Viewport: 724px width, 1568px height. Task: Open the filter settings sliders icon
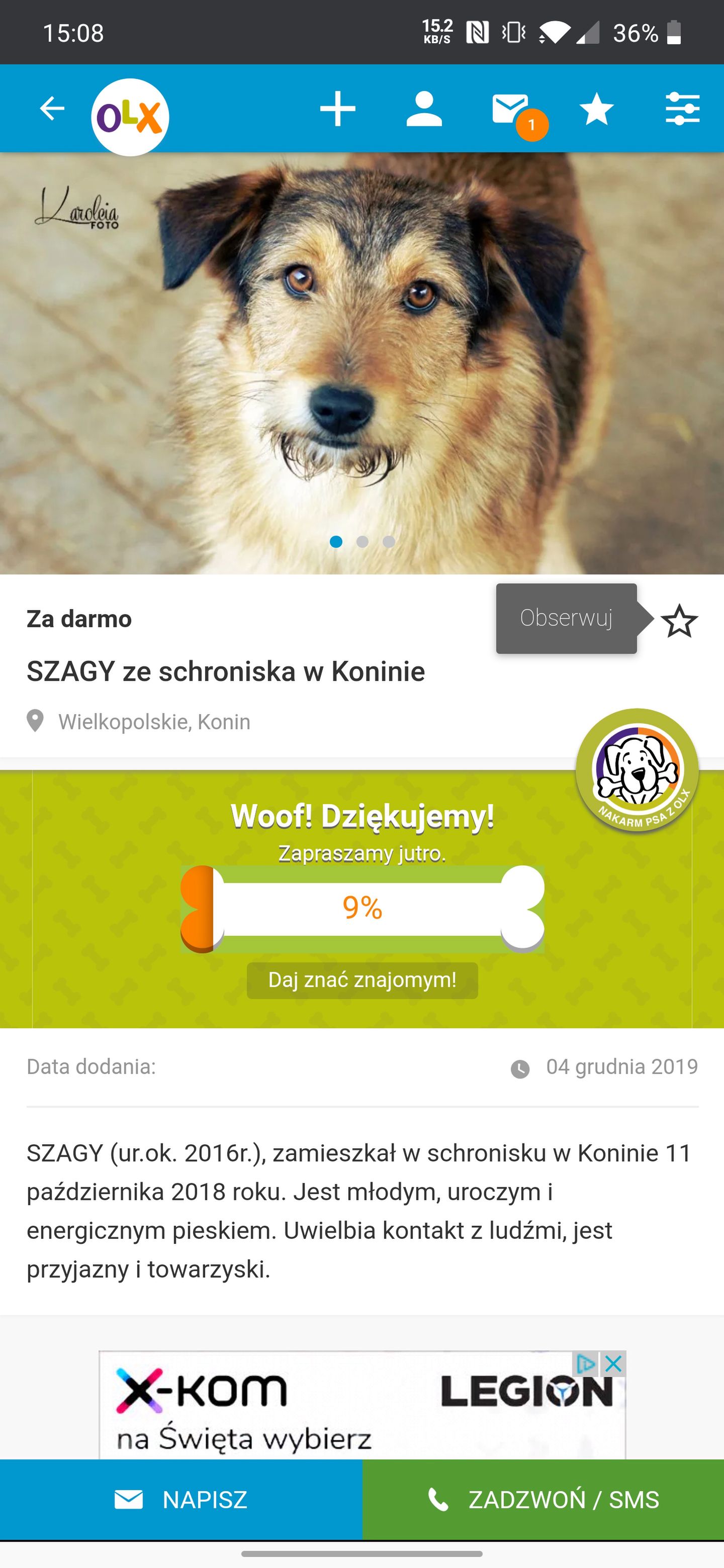click(683, 109)
